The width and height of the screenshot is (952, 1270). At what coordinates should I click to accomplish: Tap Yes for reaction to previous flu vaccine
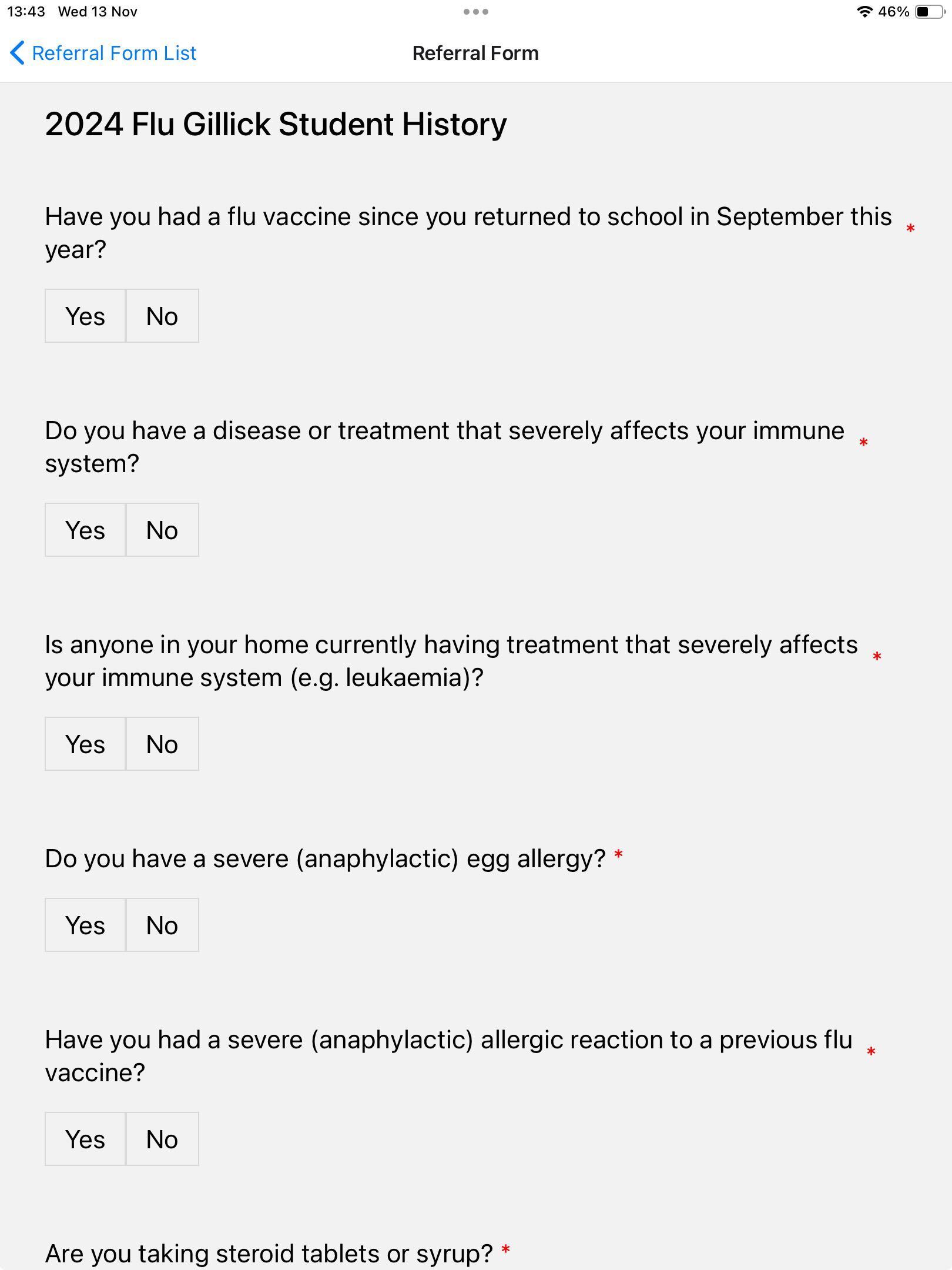pyautogui.click(x=85, y=1139)
